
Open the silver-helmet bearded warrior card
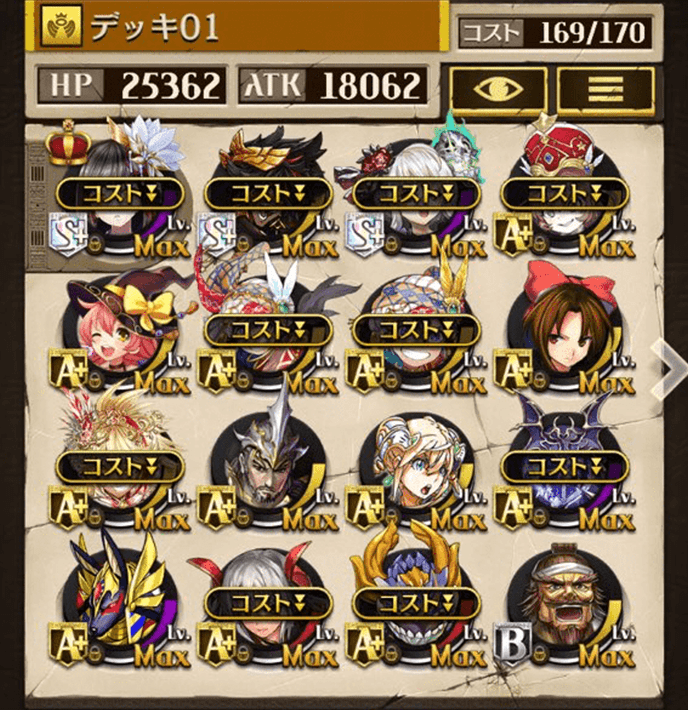268,468
